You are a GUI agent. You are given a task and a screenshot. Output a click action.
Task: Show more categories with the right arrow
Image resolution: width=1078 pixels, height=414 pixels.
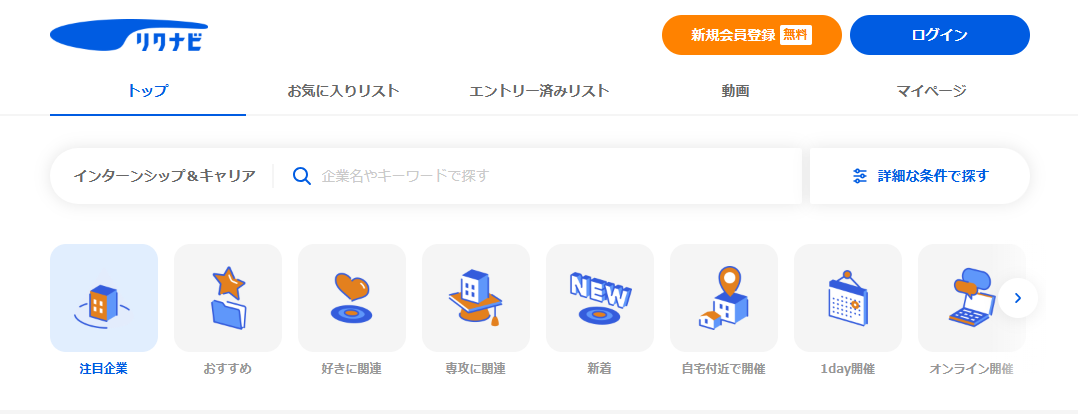[1018, 298]
